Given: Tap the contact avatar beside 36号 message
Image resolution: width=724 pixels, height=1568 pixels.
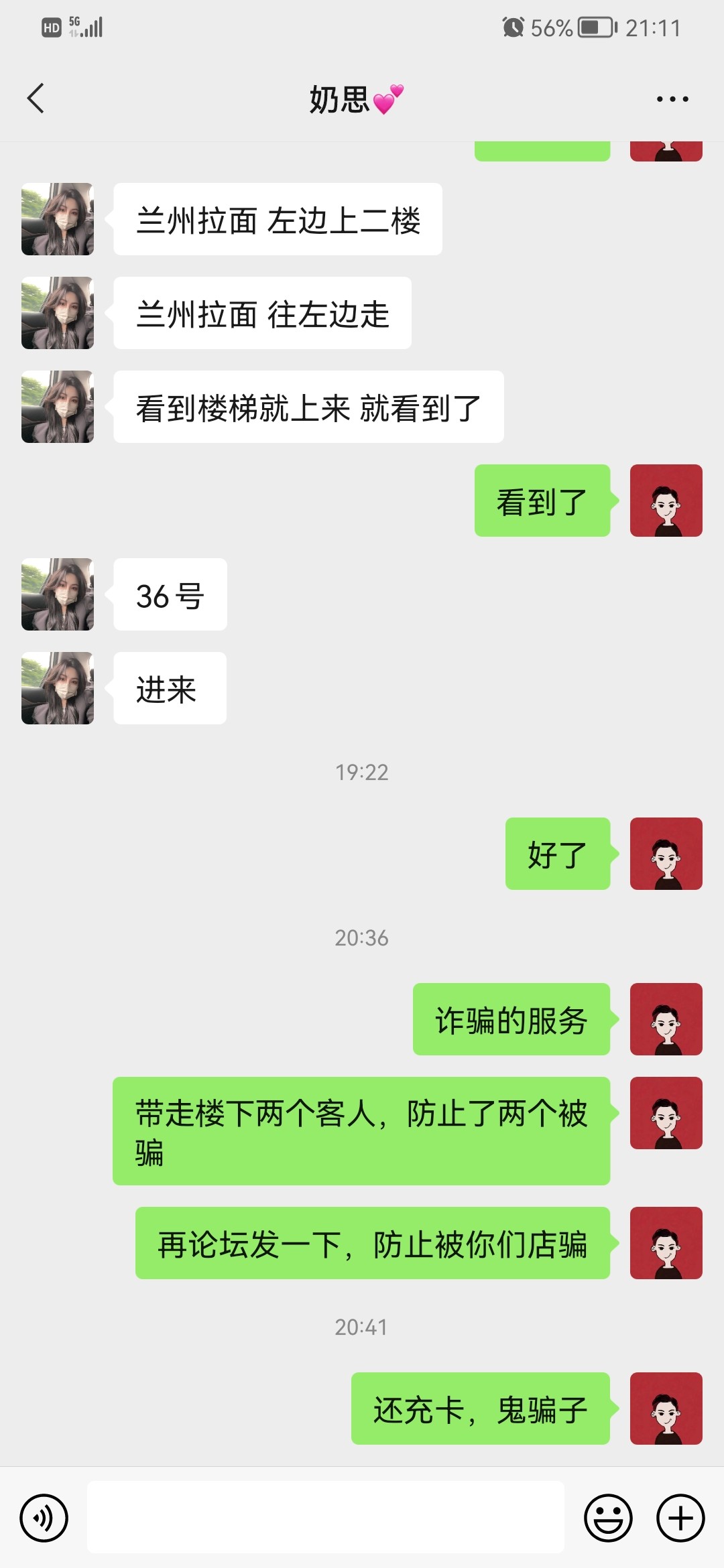Looking at the screenshot, I should [x=57, y=594].
